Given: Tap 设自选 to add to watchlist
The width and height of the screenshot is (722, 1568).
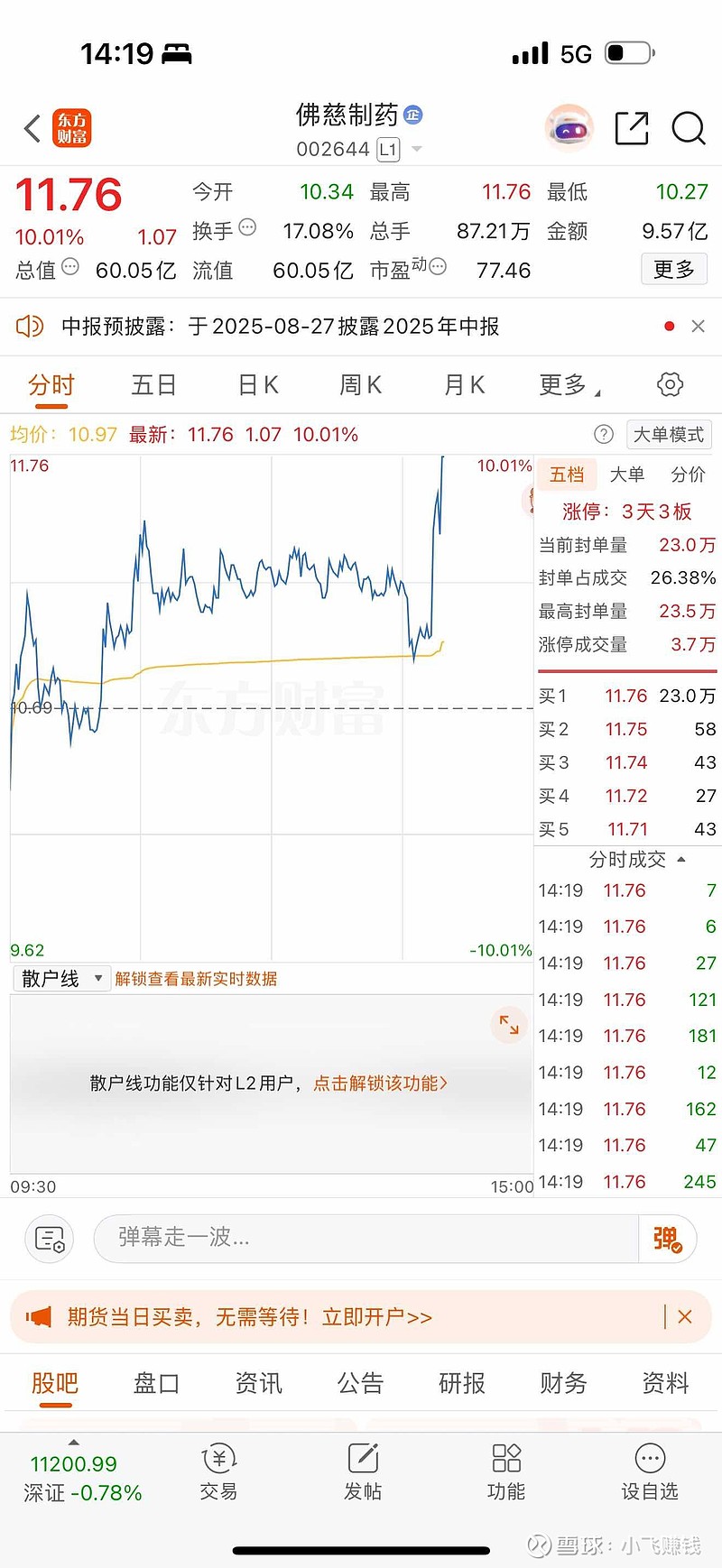Looking at the screenshot, I should point(650,1471).
